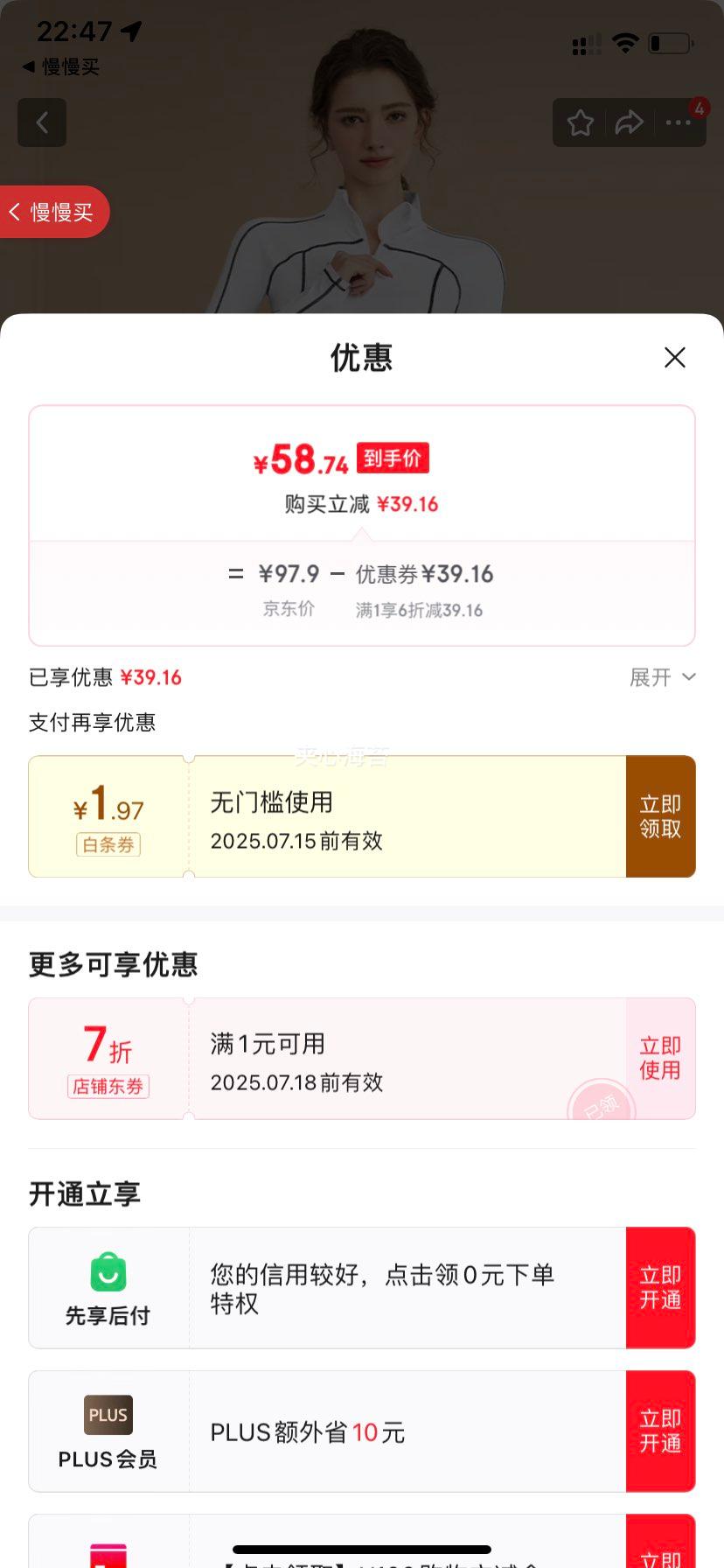Tap ◀ 慢慢买 in the status bar
724x1568 pixels.
[x=59, y=67]
